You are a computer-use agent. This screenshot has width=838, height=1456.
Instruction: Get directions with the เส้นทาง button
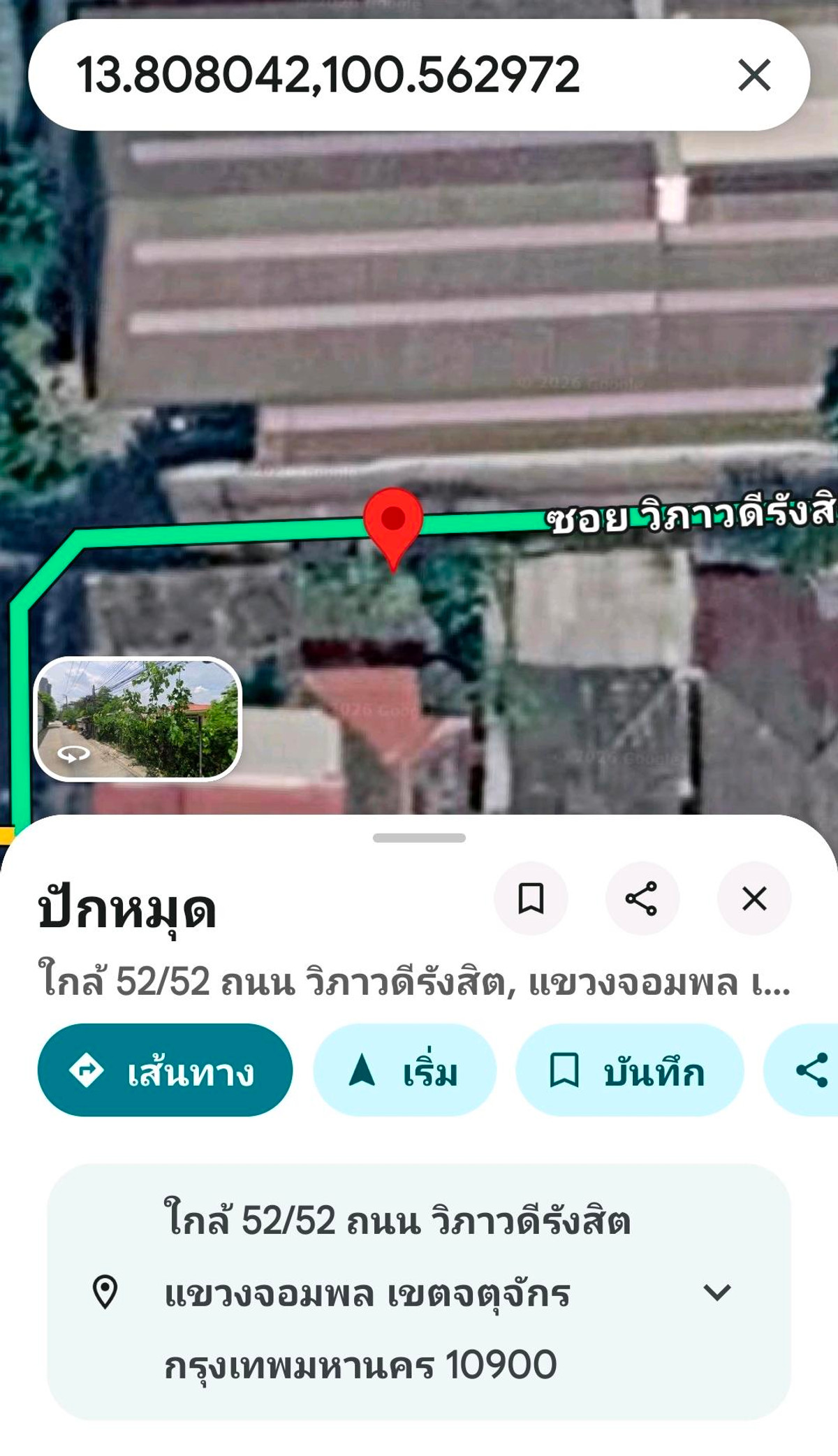coord(165,1070)
